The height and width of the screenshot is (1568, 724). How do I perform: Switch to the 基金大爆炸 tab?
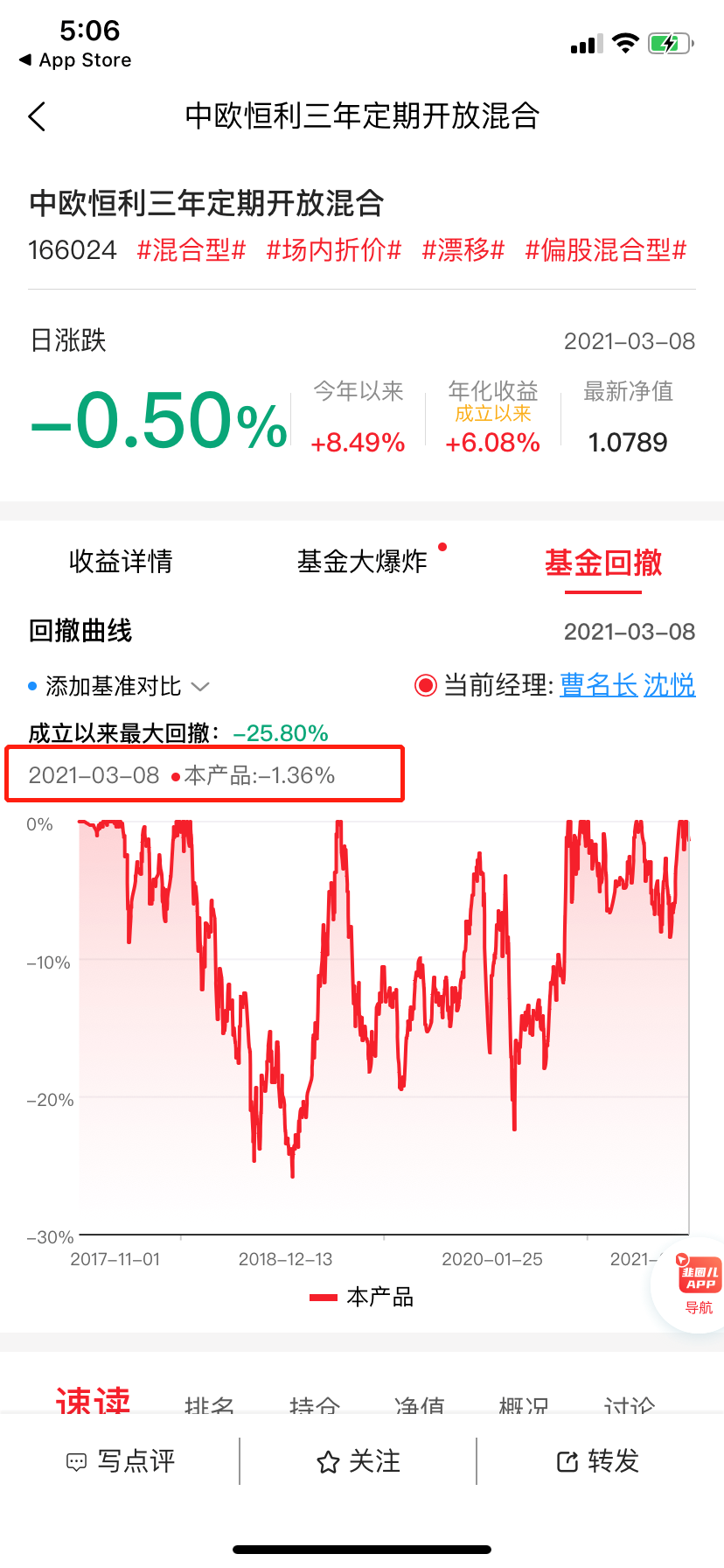(x=362, y=562)
